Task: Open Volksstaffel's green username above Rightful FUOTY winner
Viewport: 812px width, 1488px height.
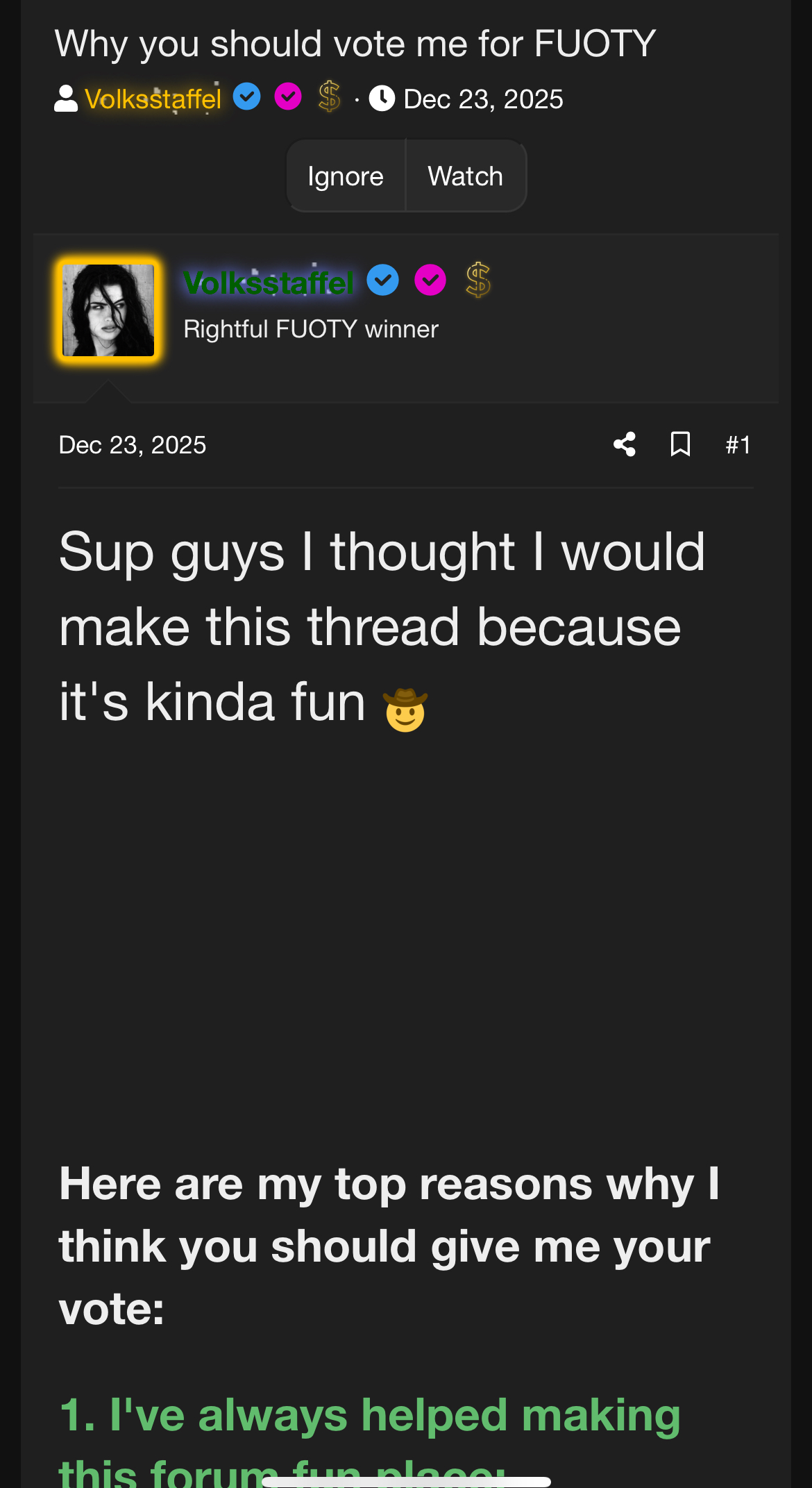Action: coord(269,283)
